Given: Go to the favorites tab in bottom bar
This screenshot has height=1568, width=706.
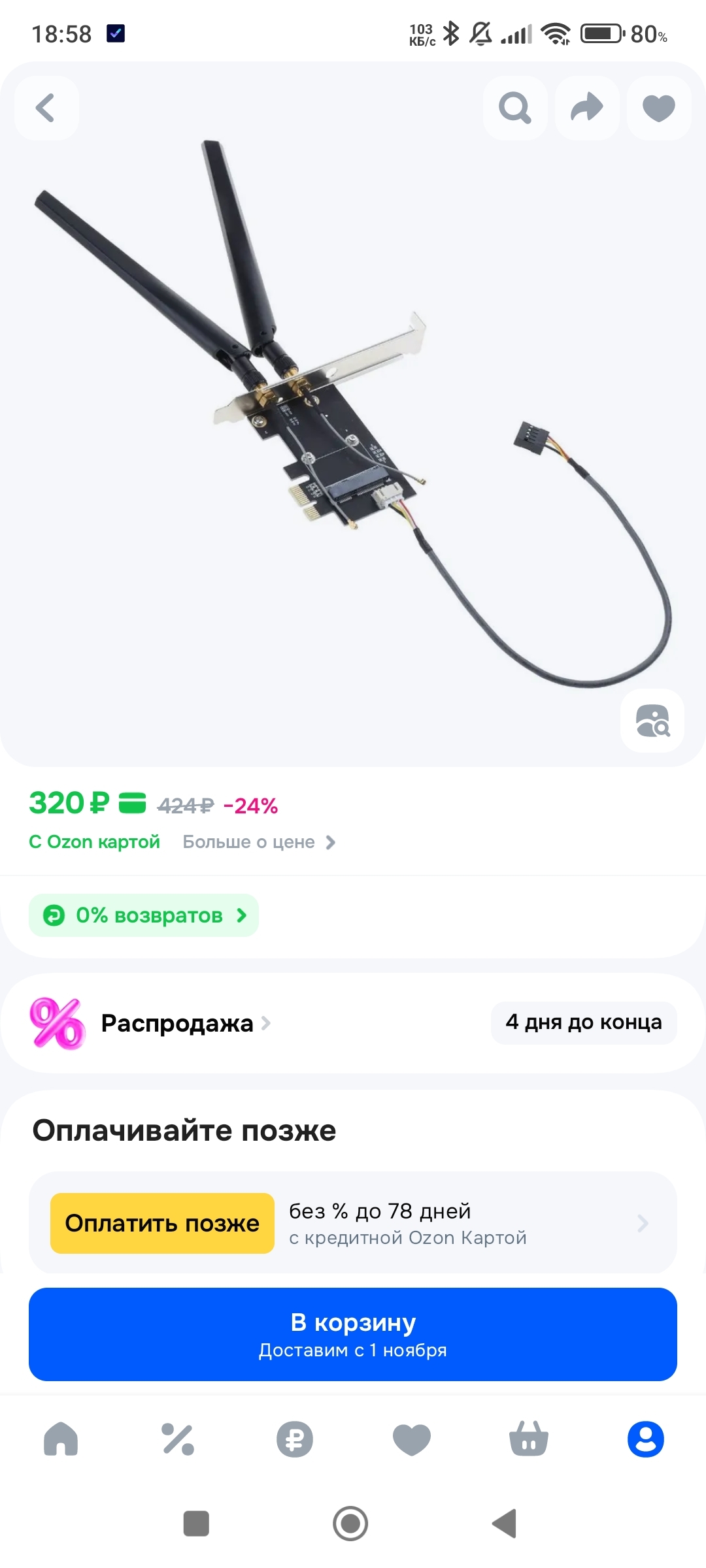Looking at the screenshot, I should click(x=412, y=1439).
